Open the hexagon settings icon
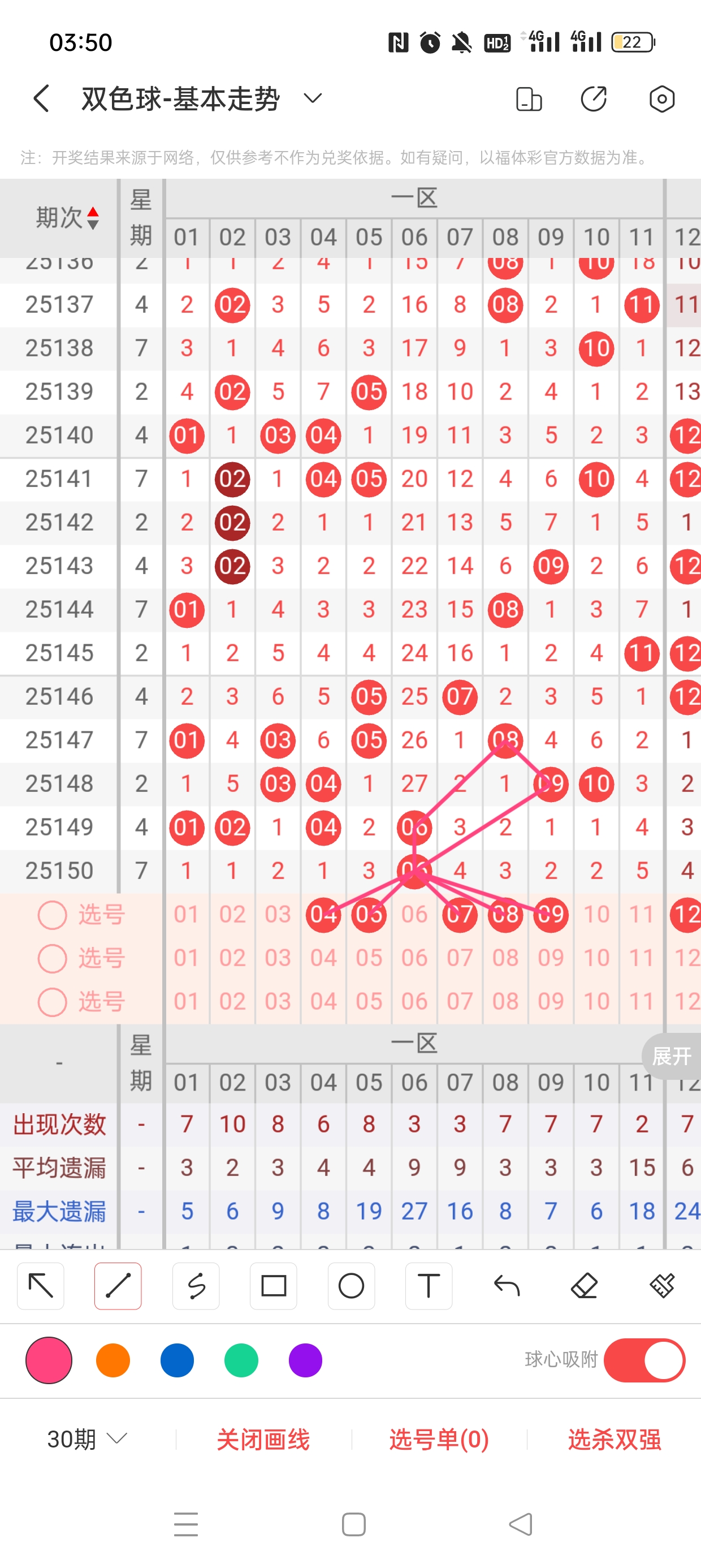This screenshot has width=701, height=1568. pyautogui.click(x=661, y=98)
